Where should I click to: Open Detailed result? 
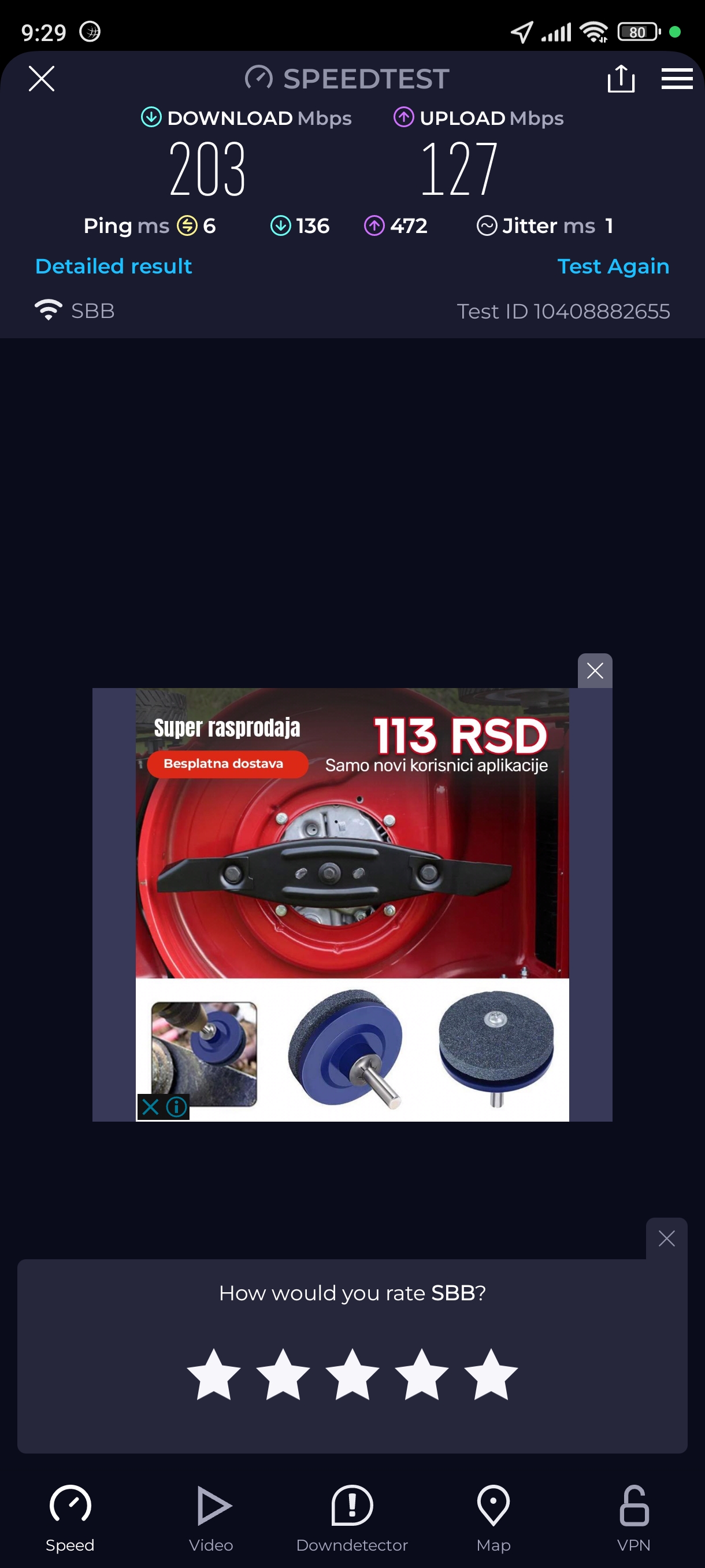coord(114,266)
